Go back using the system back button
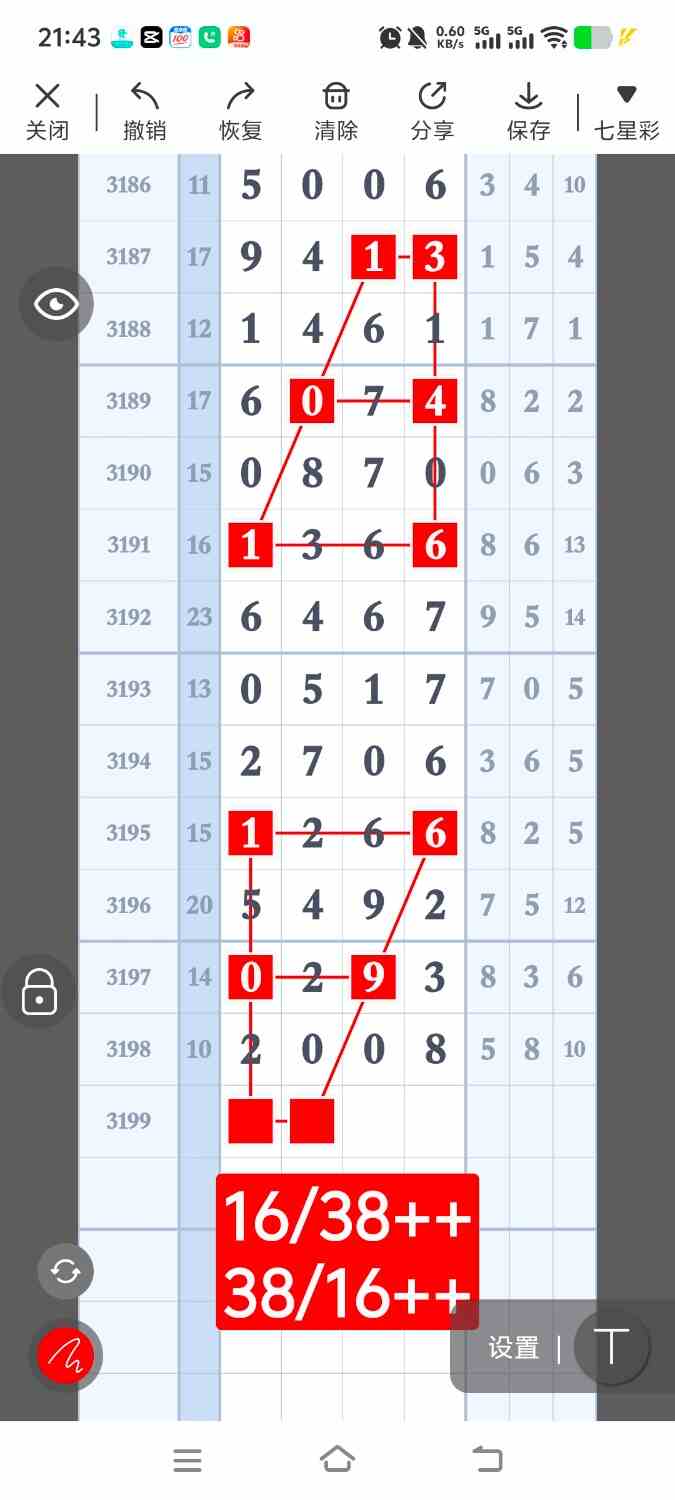This screenshot has height=1500, width=675. (x=487, y=1460)
